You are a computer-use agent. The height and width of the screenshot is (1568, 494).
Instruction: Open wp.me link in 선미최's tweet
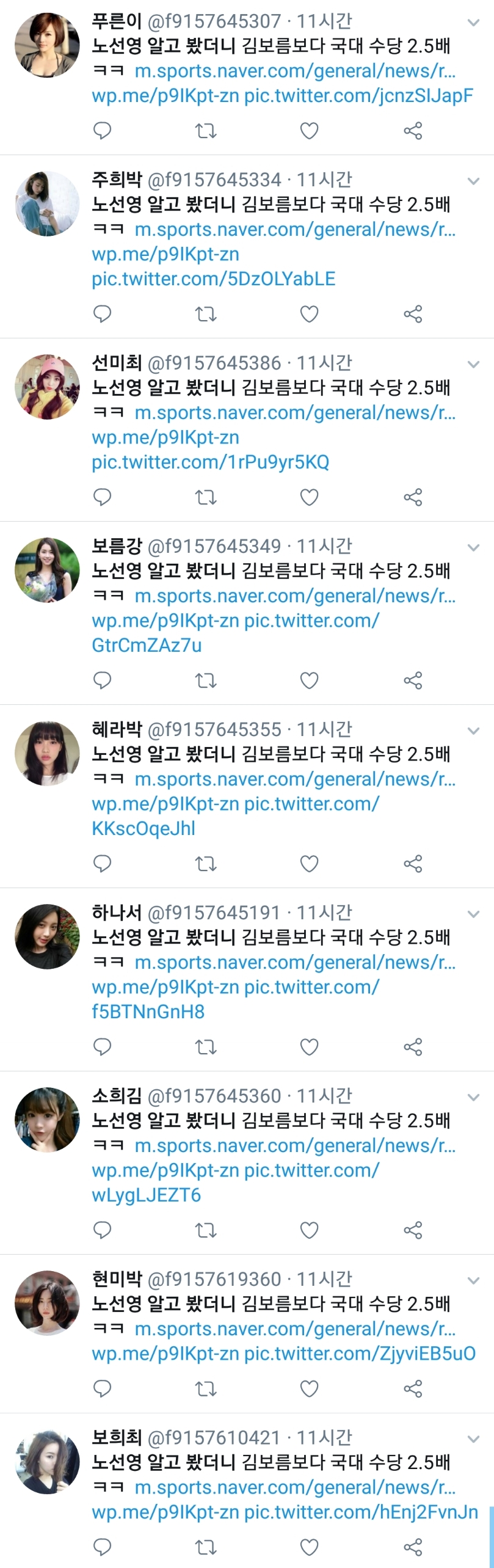(x=165, y=437)
